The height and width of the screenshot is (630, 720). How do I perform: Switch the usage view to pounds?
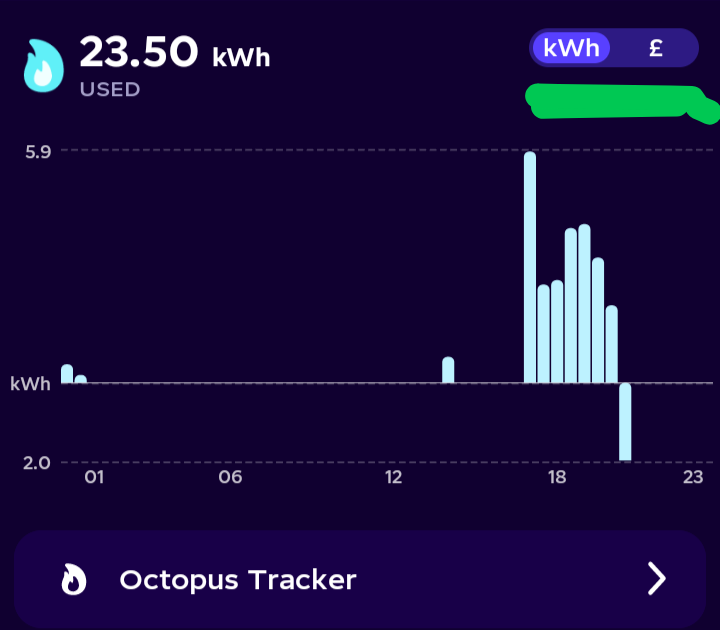click(656, 48)
